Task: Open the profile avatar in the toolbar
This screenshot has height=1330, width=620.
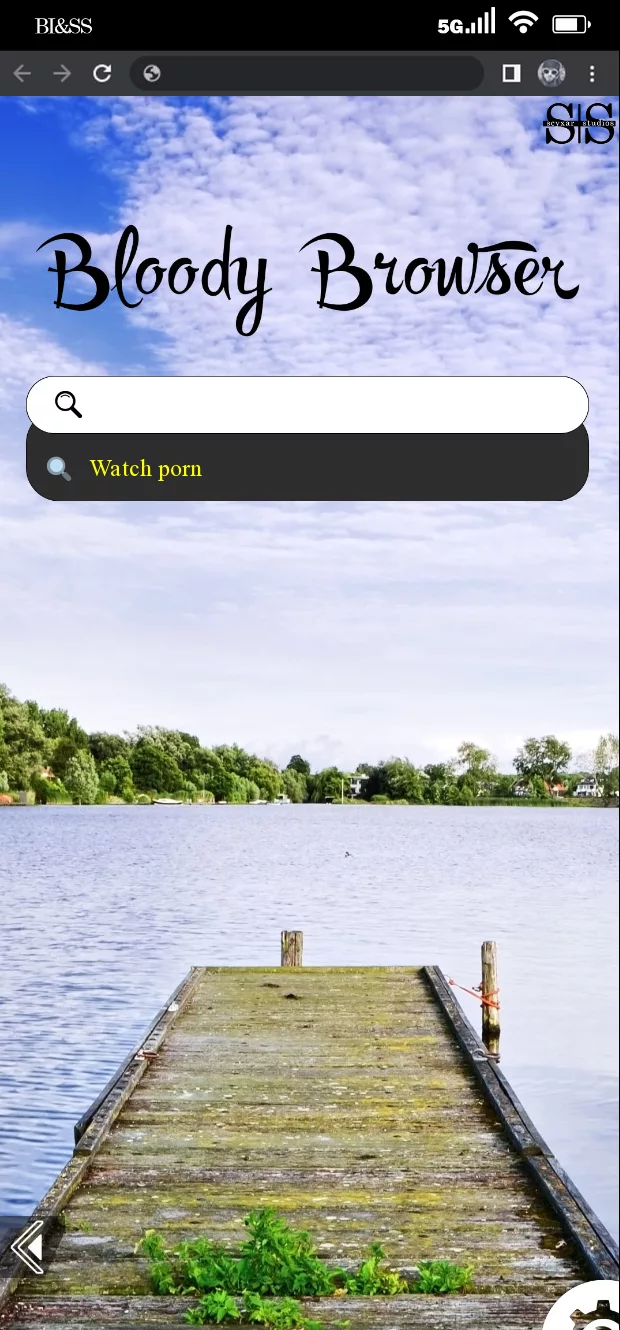Action: click(551, 73)
